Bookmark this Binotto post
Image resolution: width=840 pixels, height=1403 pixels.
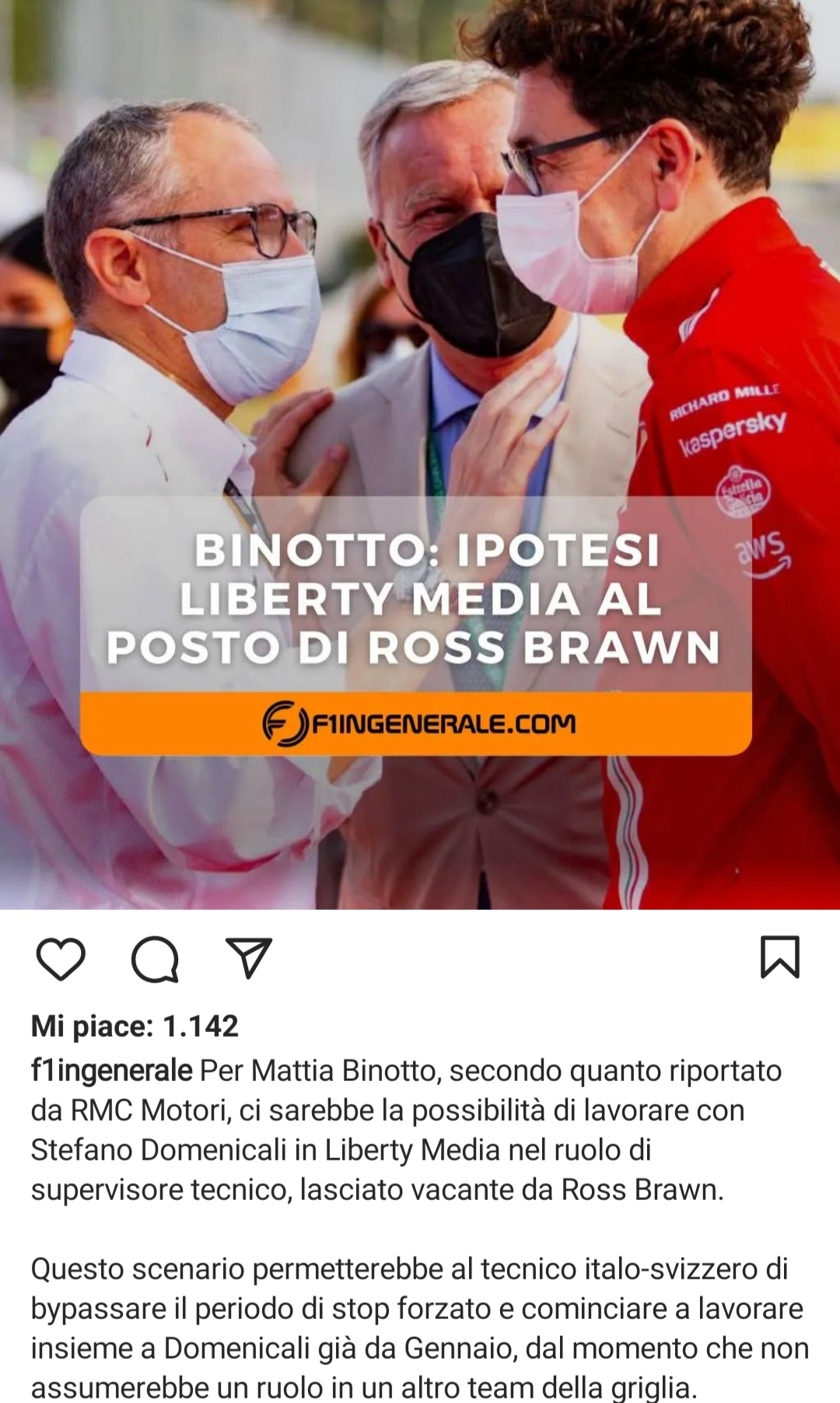(779, 957)
